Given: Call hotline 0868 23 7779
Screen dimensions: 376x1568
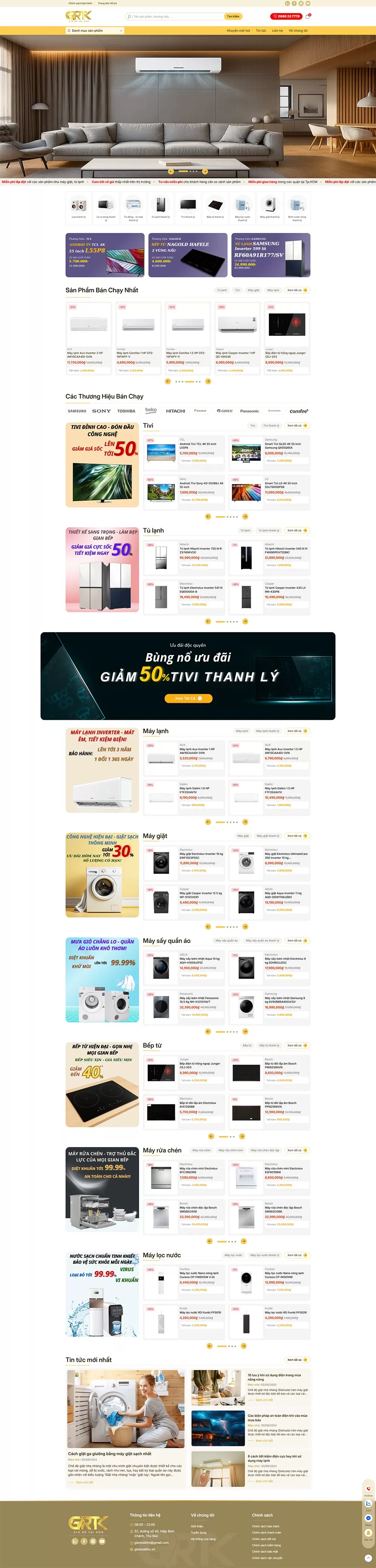Looking at the screenshot, I should point(286,17).
